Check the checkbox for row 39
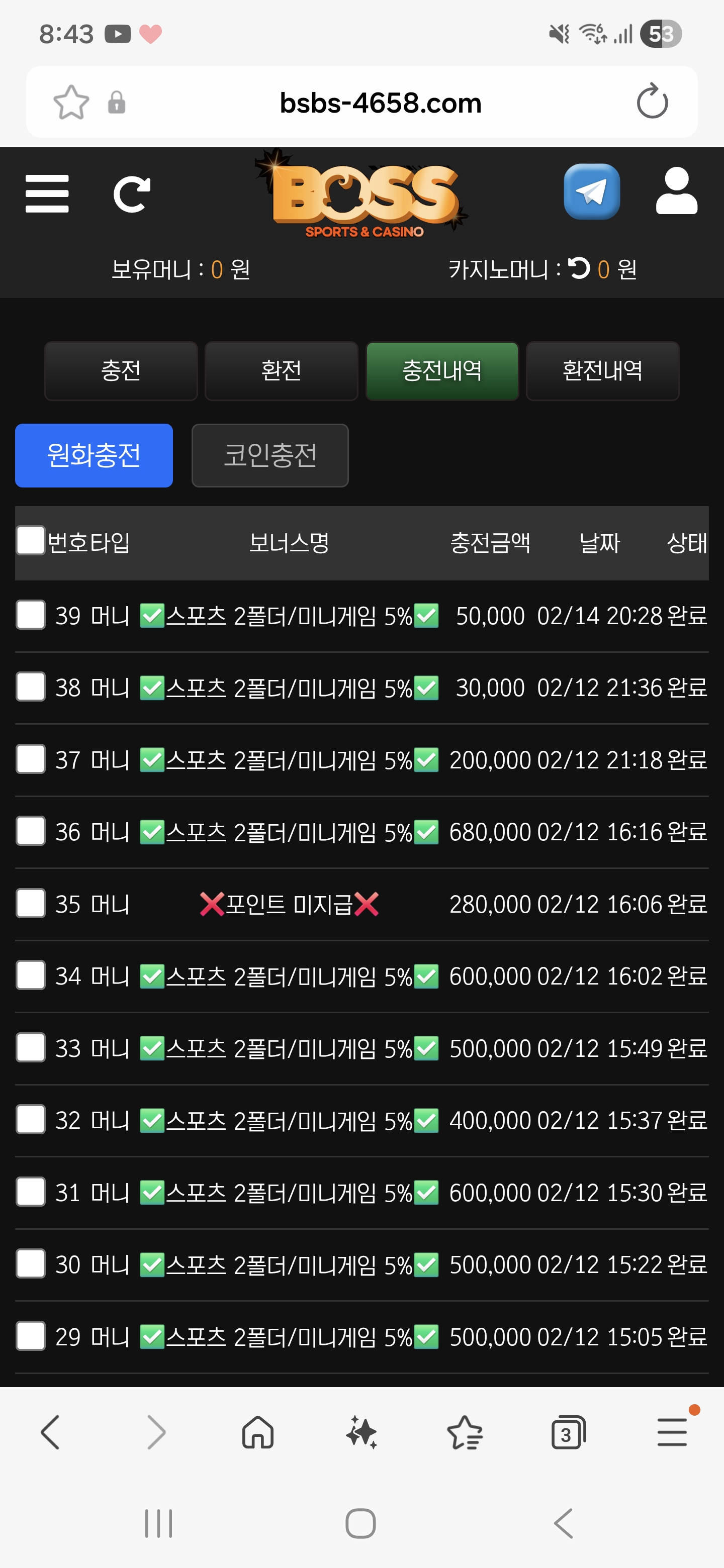 [30, 616]
